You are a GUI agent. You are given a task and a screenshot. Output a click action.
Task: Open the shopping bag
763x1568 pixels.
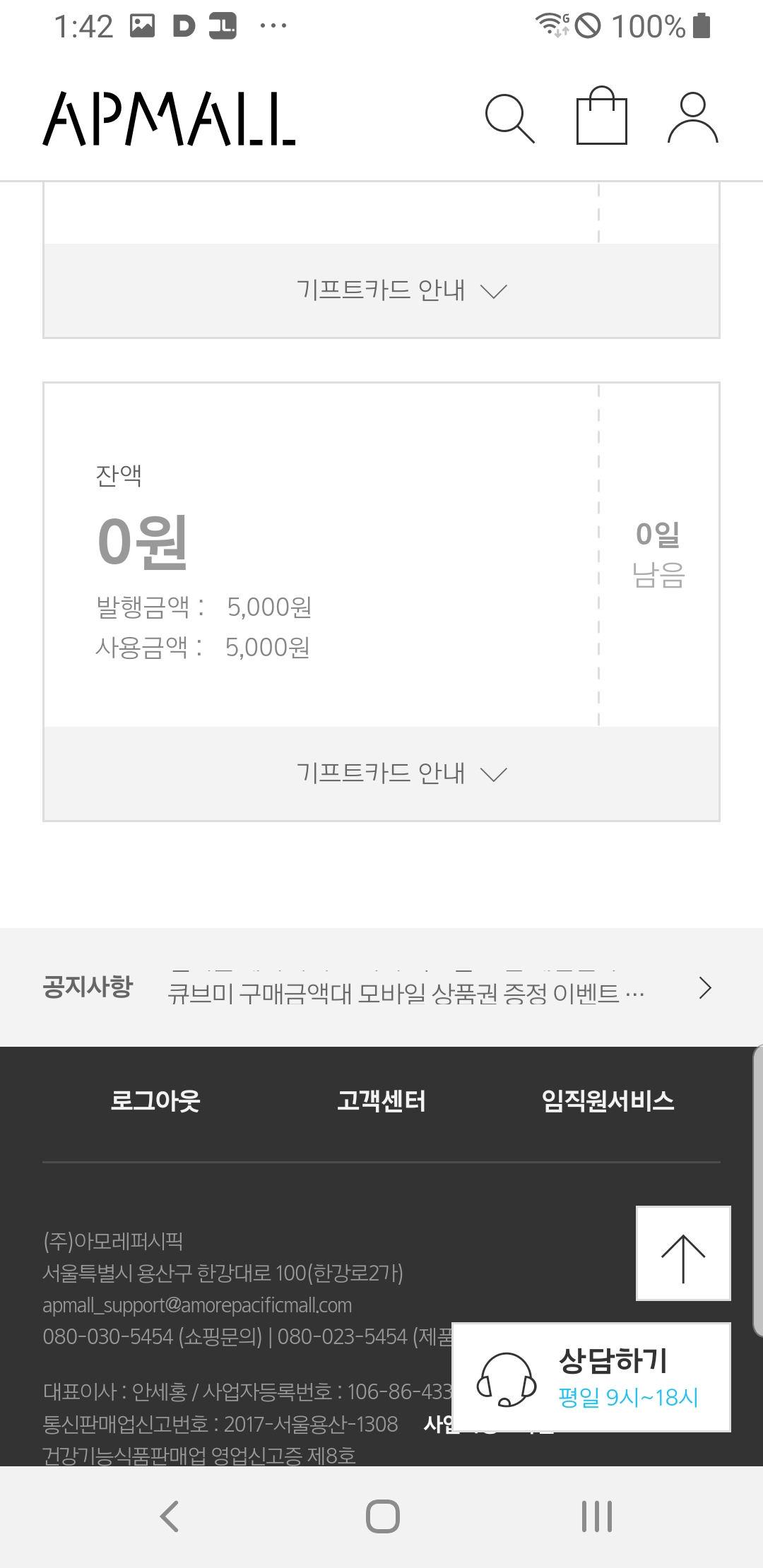pyautogui.click(x=601, y=117)
